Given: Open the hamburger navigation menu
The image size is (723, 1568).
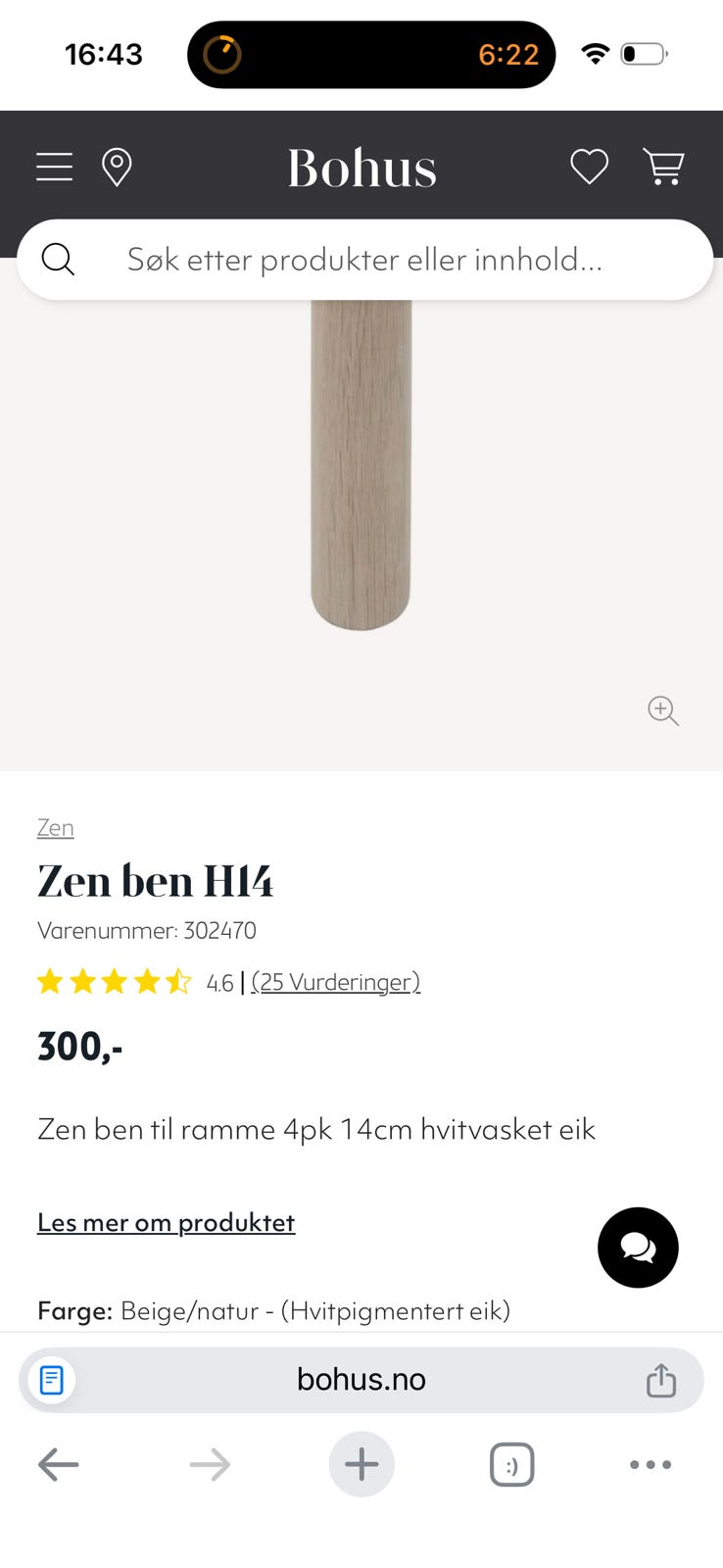Looking at the screenshot, I should pos(54,167).
